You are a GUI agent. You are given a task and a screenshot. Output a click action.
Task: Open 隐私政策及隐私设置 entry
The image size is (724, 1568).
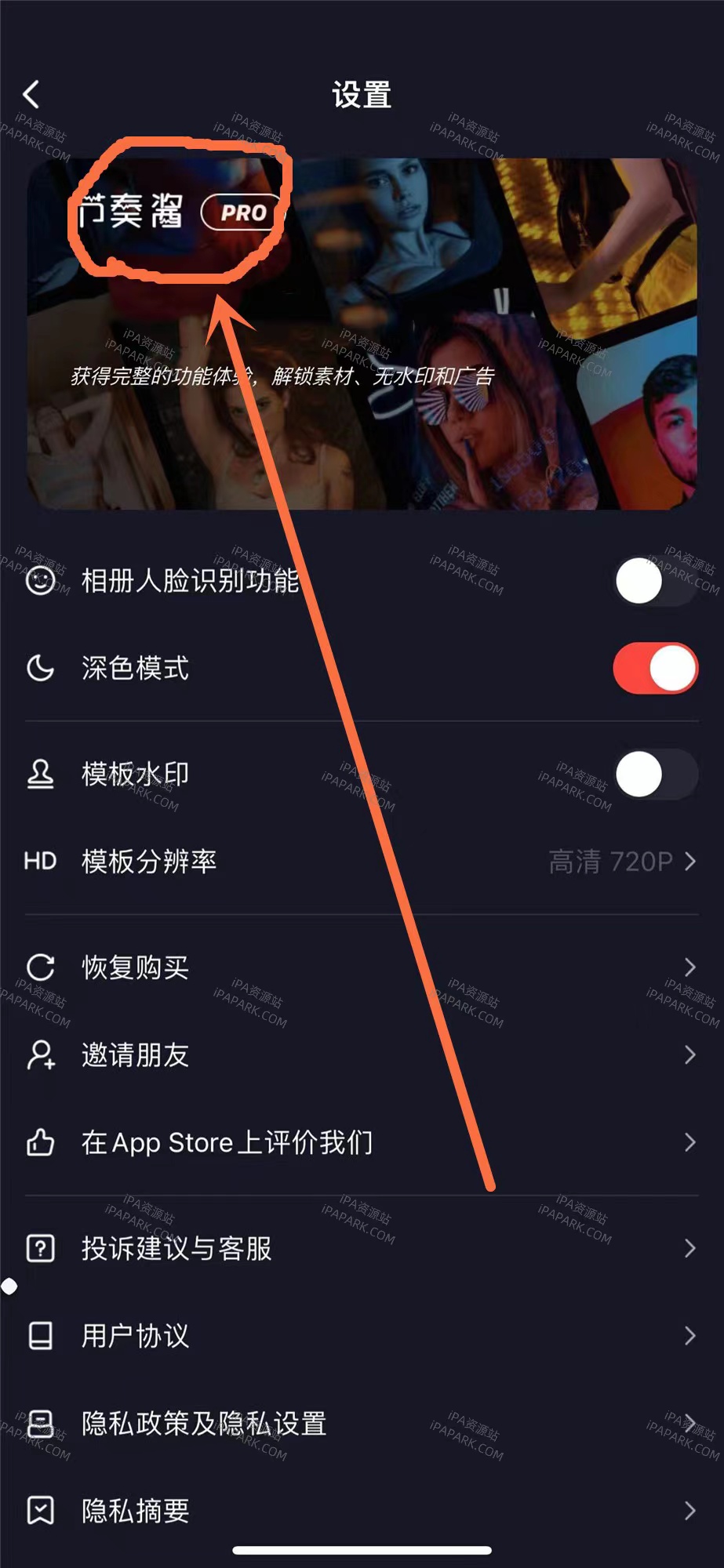click(361, 1423)
